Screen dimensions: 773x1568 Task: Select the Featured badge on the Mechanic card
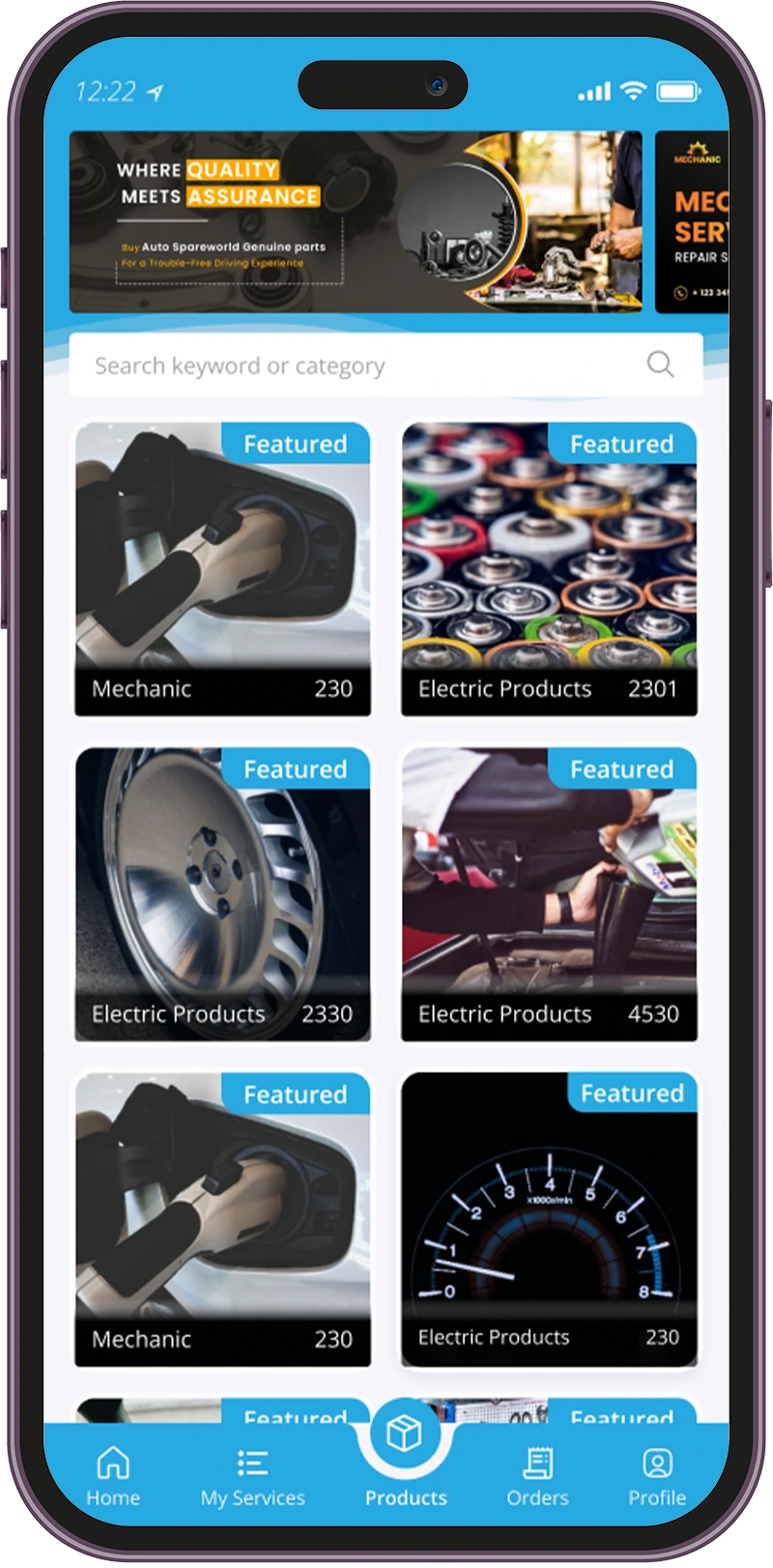297,444
